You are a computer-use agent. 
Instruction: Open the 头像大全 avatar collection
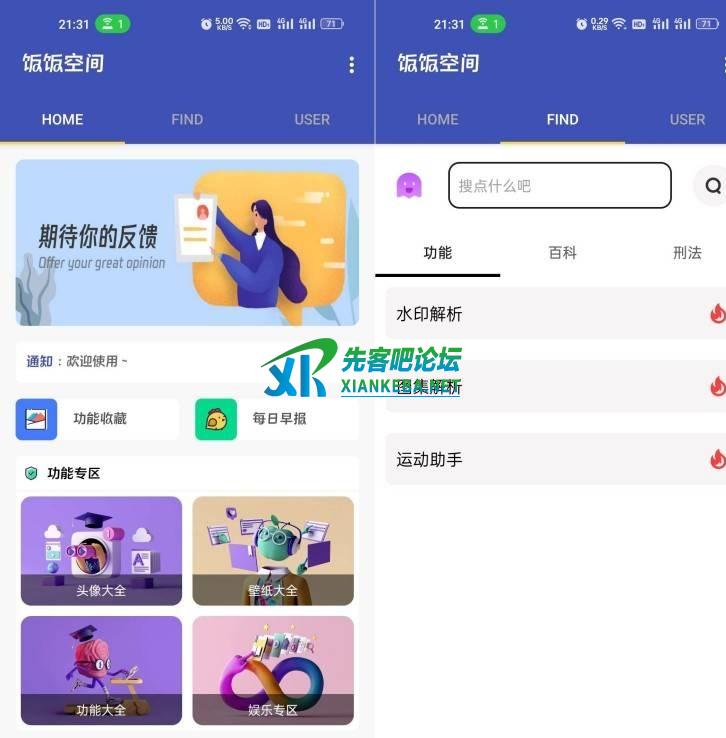click(101, 551)
